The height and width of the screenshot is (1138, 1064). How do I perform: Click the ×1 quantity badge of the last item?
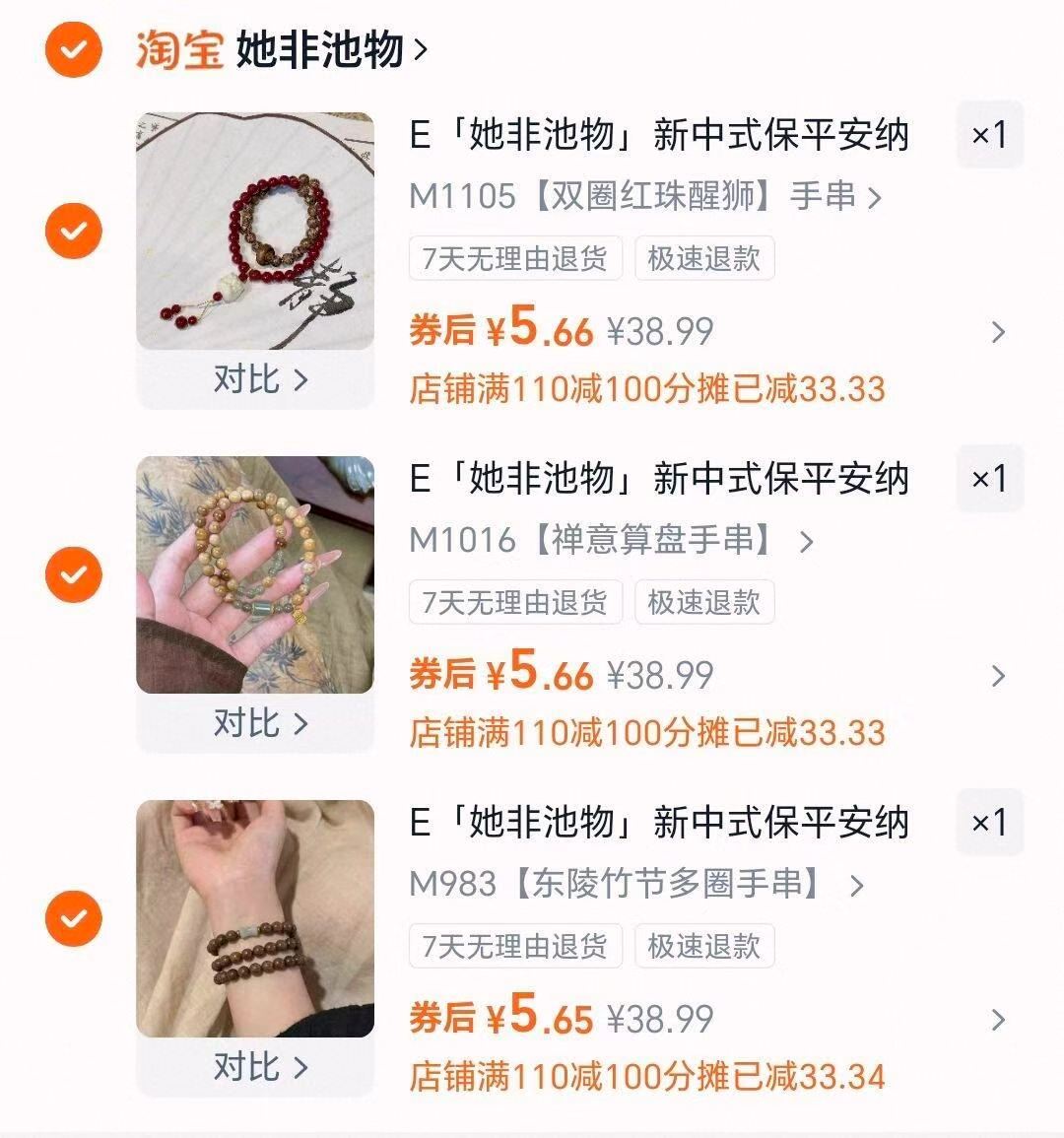[x=990, y=824]
